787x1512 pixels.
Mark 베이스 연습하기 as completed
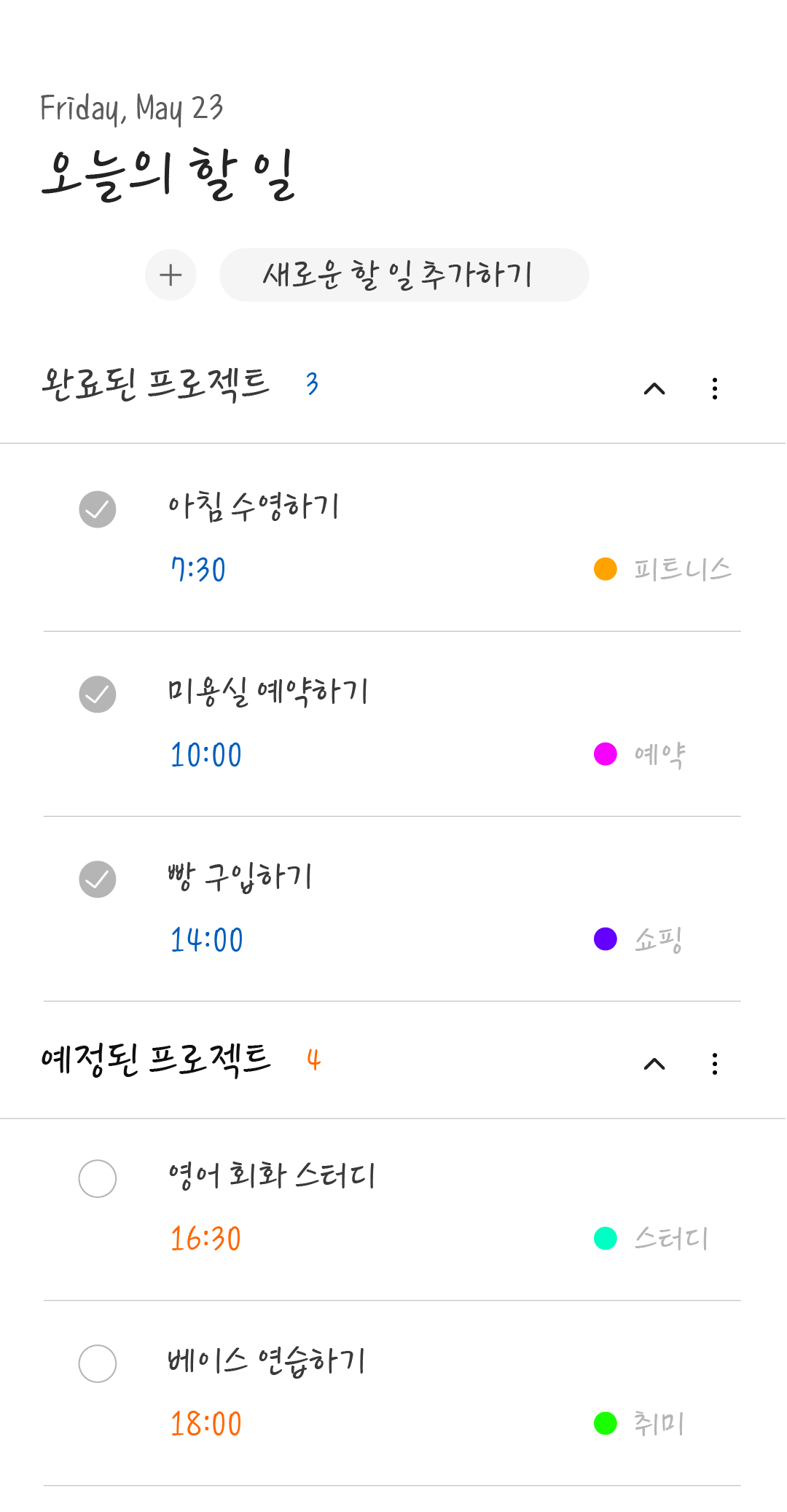click(x=98, y=1363)
